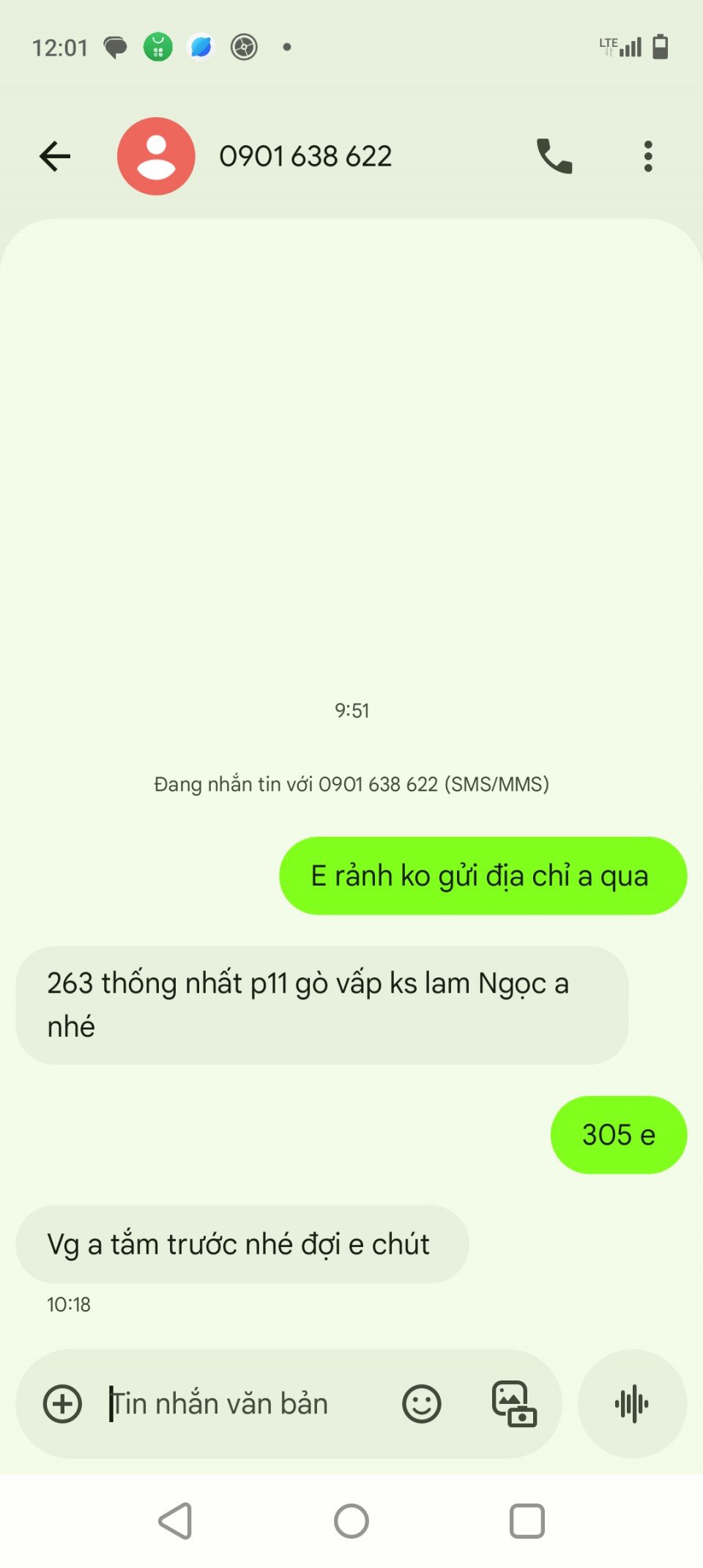This screenshot has height=1568, width=703.
Task: Attach a photo from gallery or camera
Action: click(x=514, y=1404)
